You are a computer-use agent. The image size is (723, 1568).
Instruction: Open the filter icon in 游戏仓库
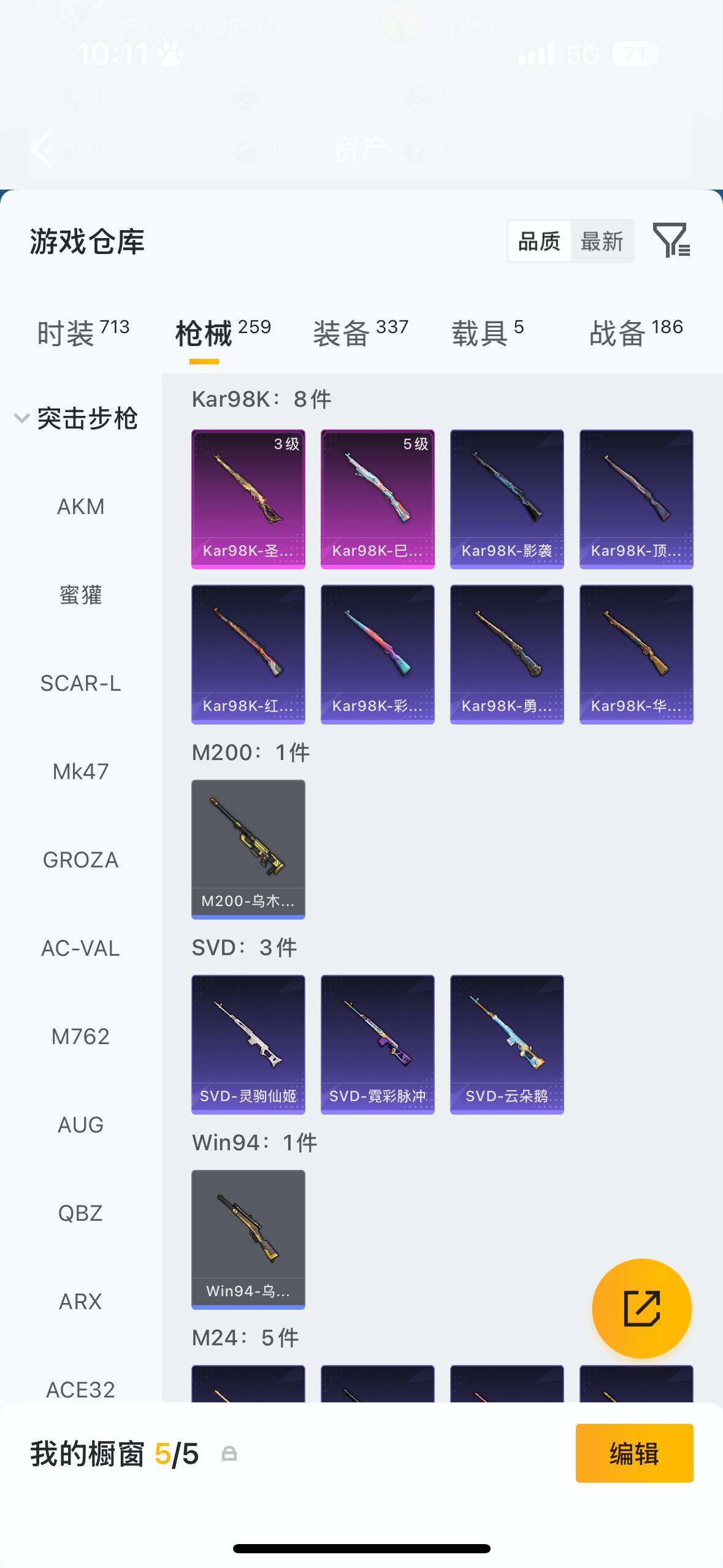coord(671,240)
